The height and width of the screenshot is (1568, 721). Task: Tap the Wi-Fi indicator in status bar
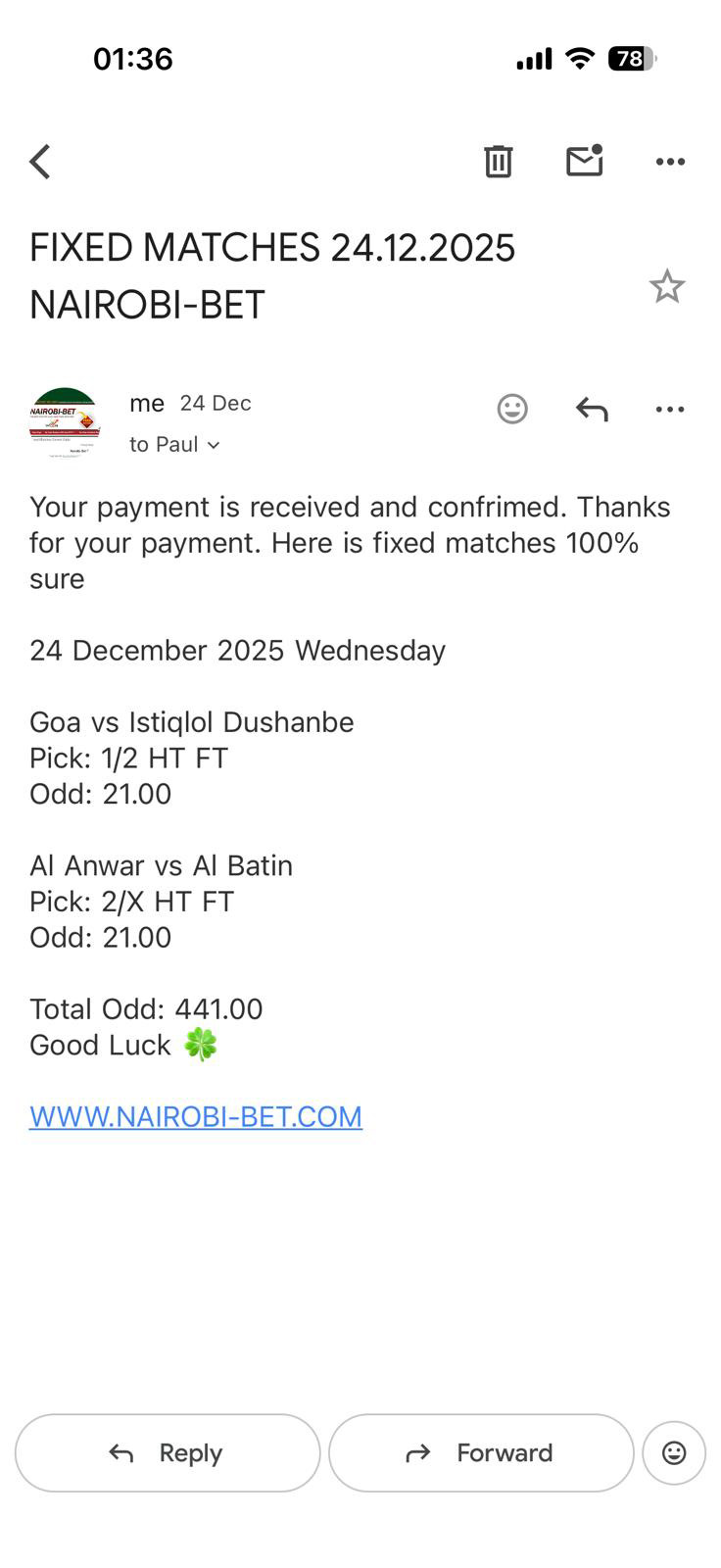[x=578, y=58]
